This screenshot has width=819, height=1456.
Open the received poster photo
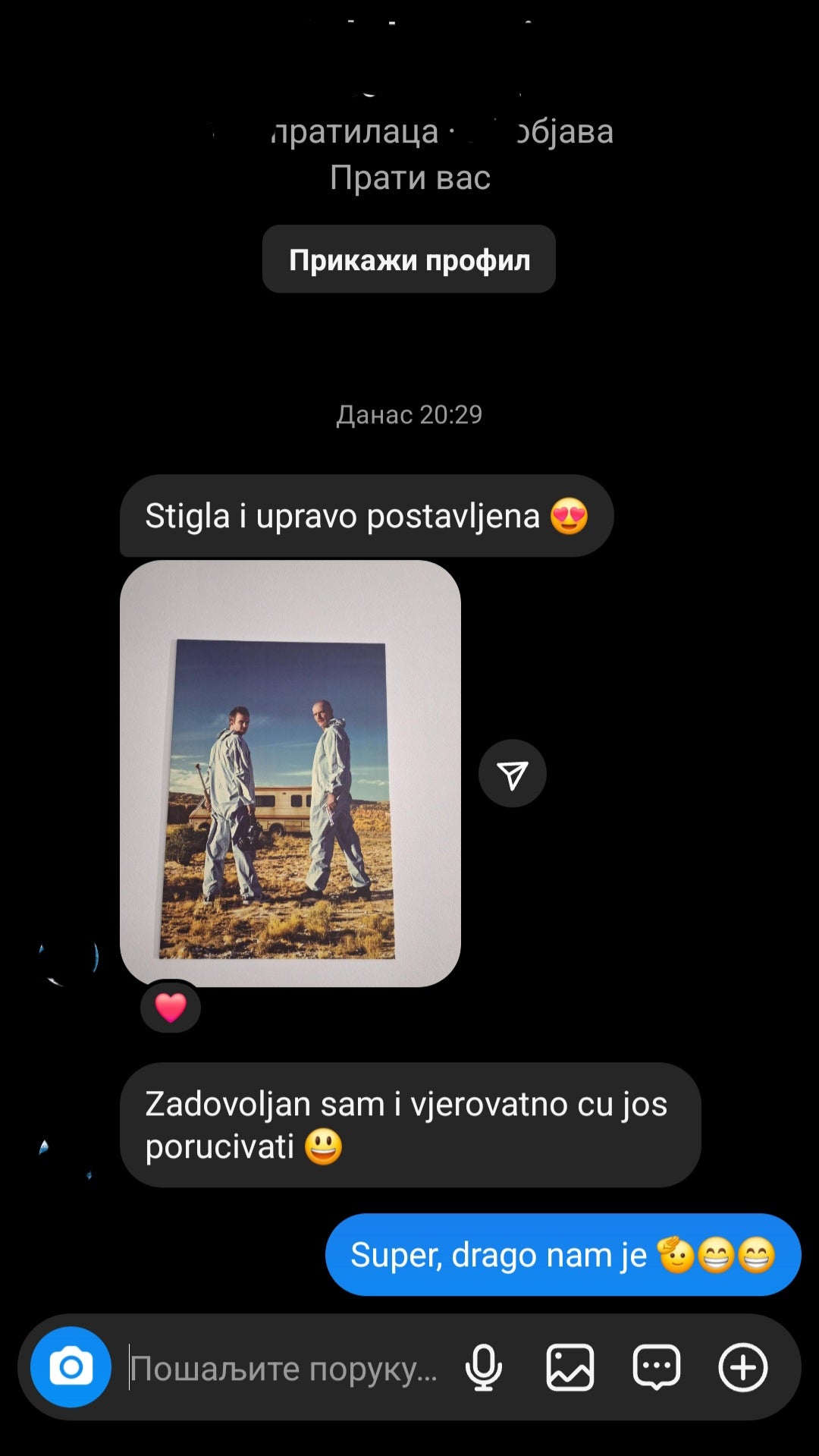[290, 772]
